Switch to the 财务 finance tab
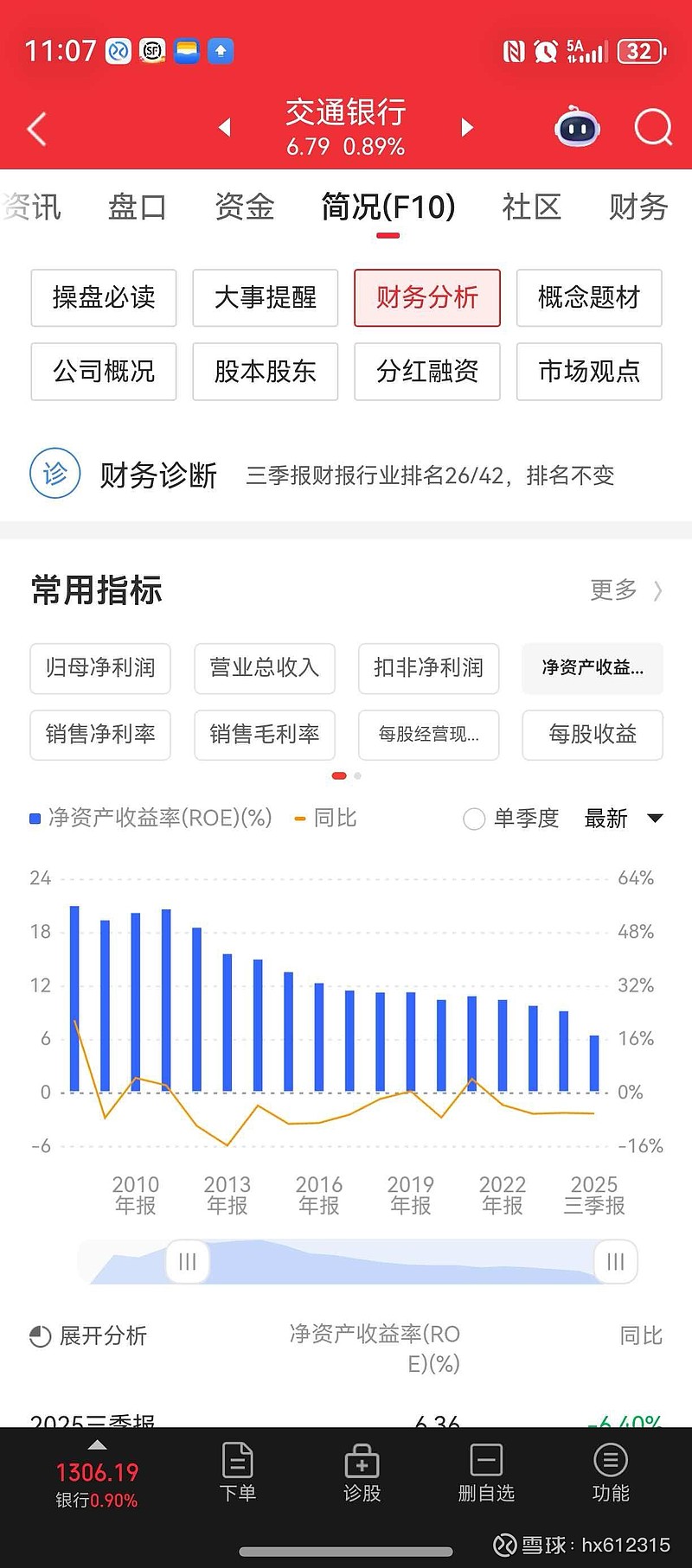Screen dimensions: 692x1568 [x=638, y=207]
